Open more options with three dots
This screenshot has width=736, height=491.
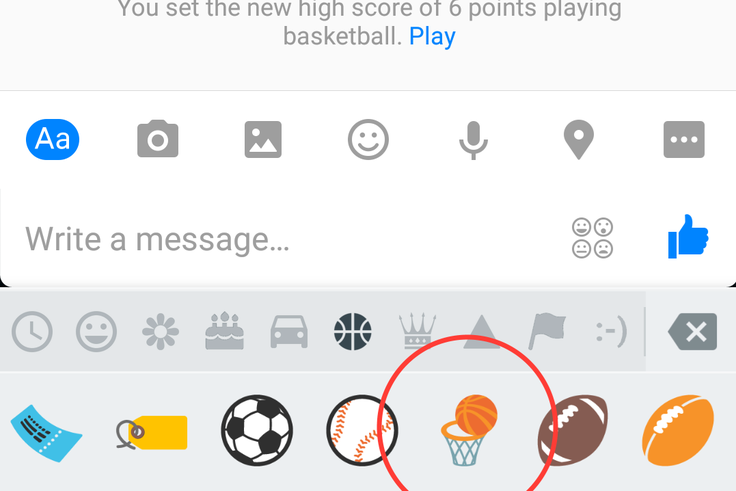pos(684,140)
